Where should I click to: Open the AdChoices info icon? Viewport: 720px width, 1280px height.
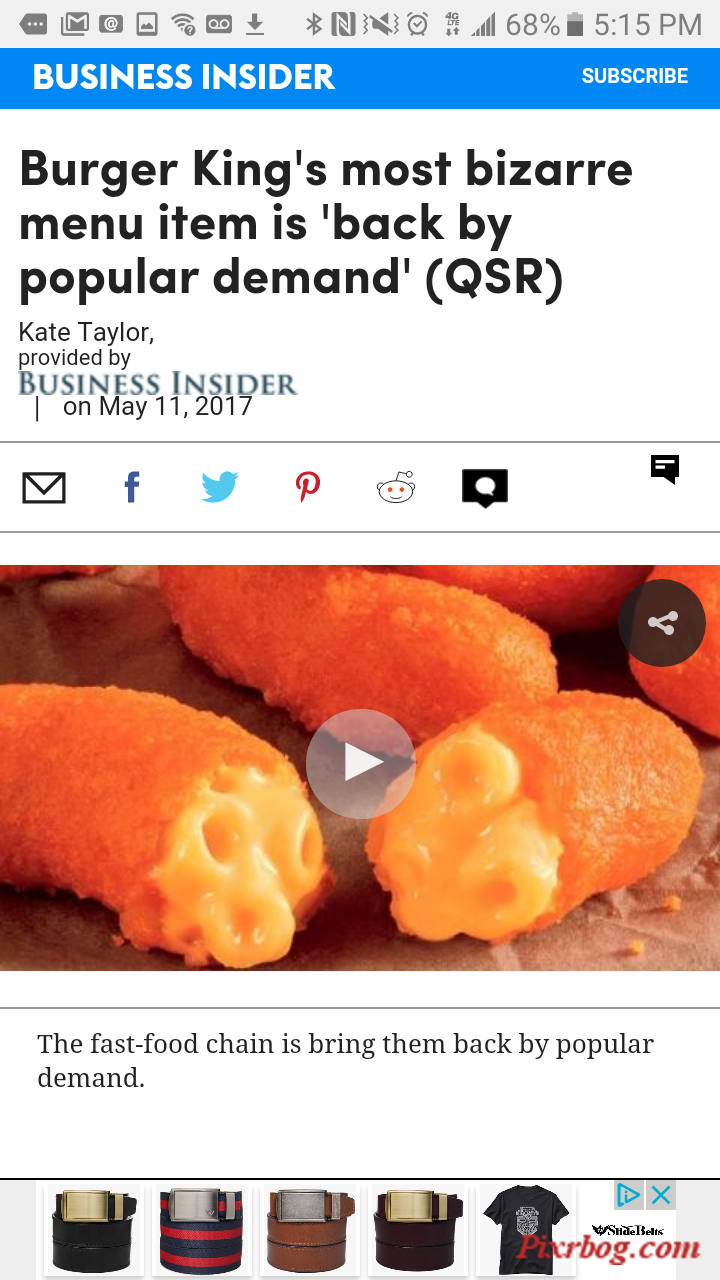point(628,1194)
